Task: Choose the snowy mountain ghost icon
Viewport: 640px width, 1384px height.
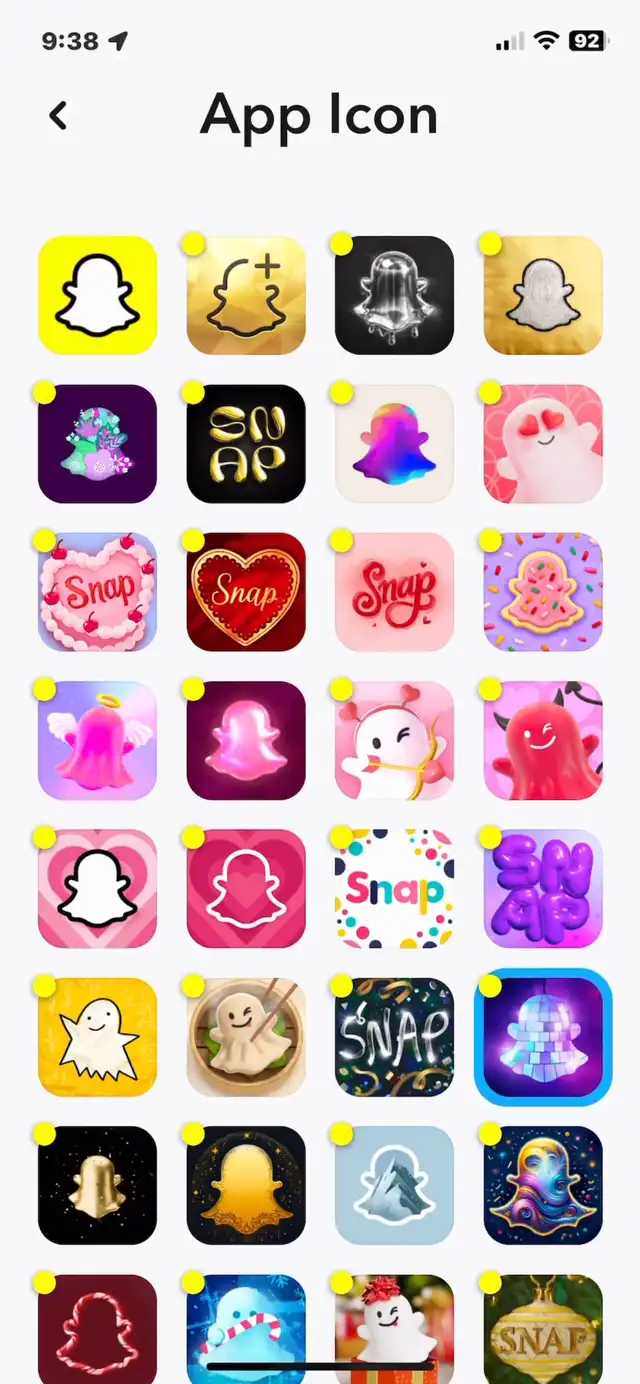Action: coord(394,1185)
